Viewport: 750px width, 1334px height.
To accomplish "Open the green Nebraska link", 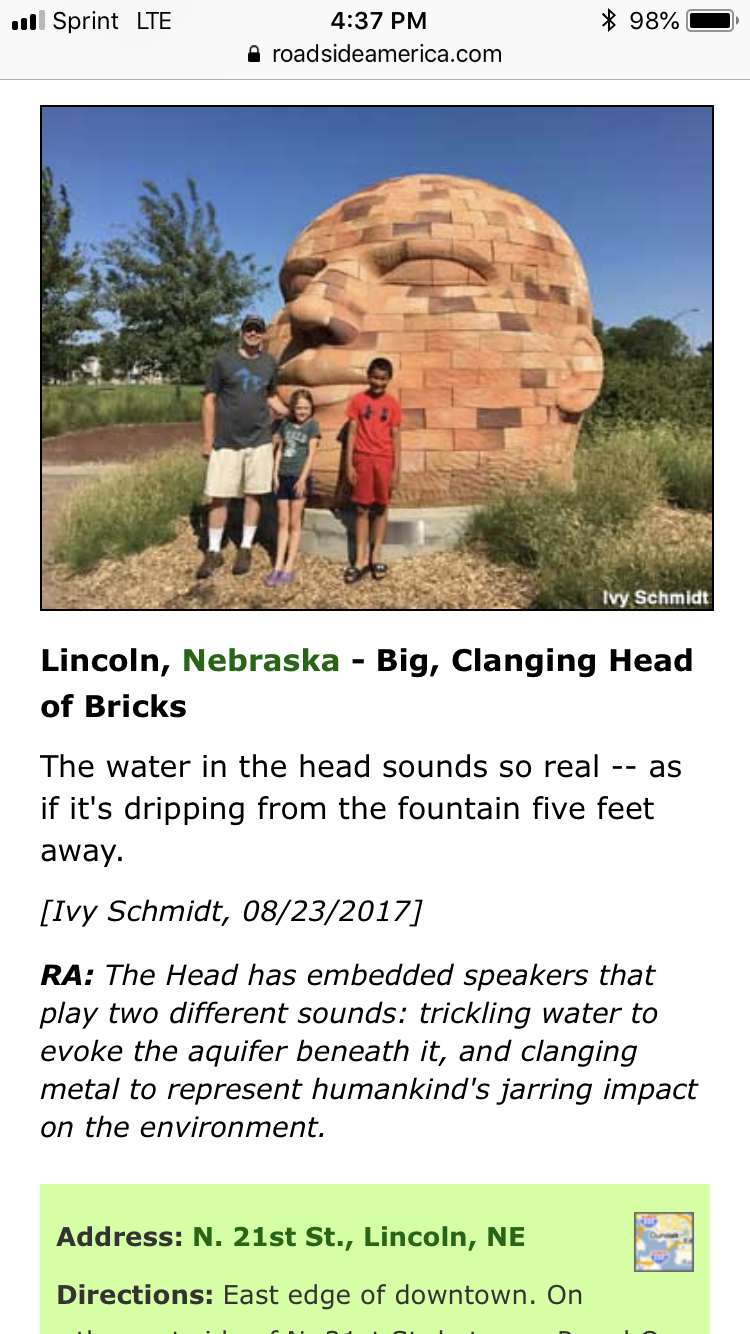I will [x=261, y=661].
